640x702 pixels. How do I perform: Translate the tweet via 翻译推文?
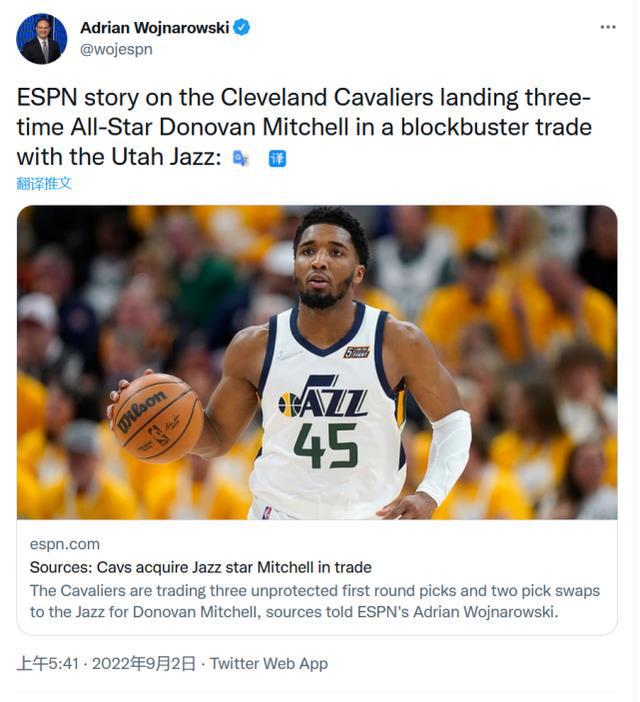pyautogui.click(x=44, y=183)
